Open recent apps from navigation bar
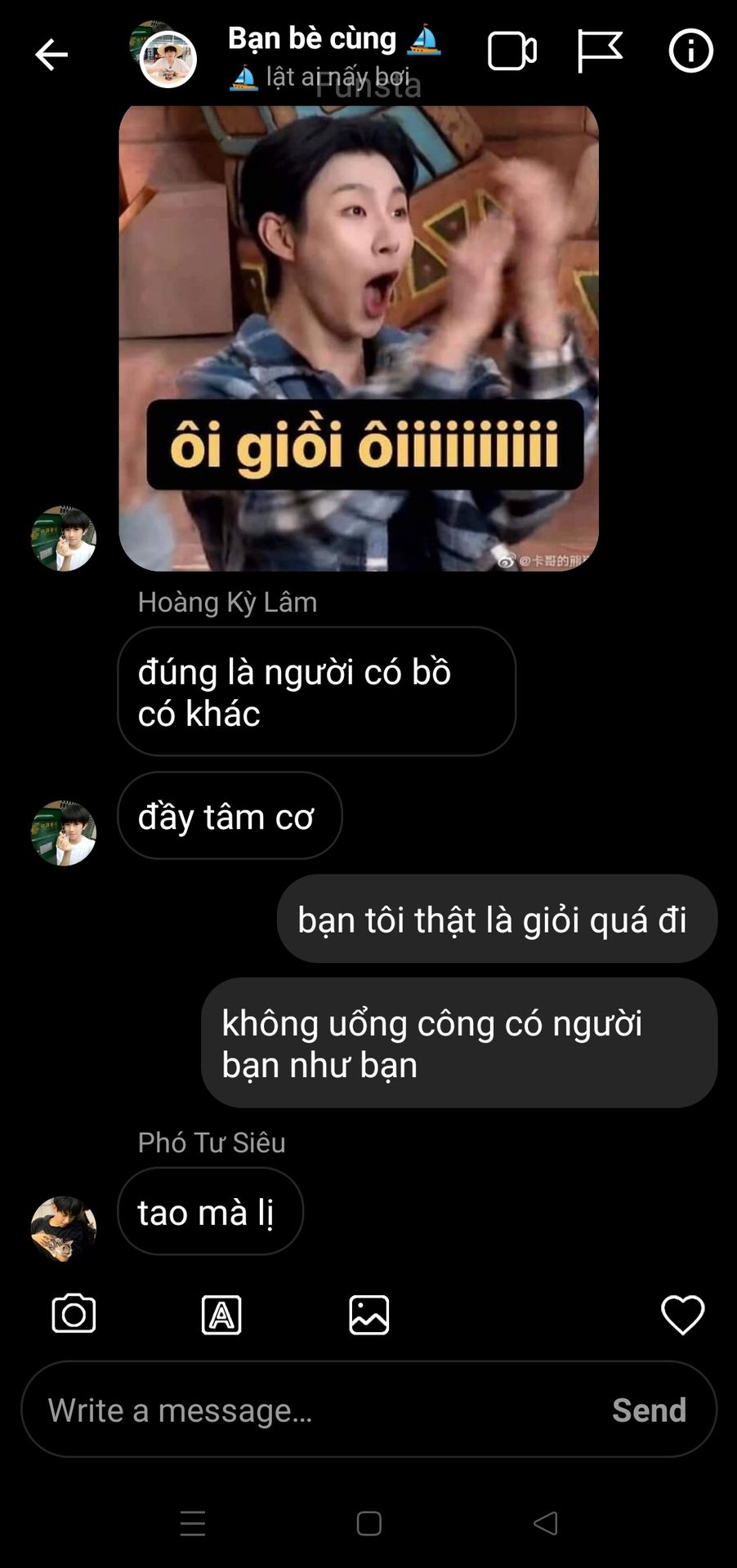This screenshot has width=737, height=1568. click(x=193, y=1523)
